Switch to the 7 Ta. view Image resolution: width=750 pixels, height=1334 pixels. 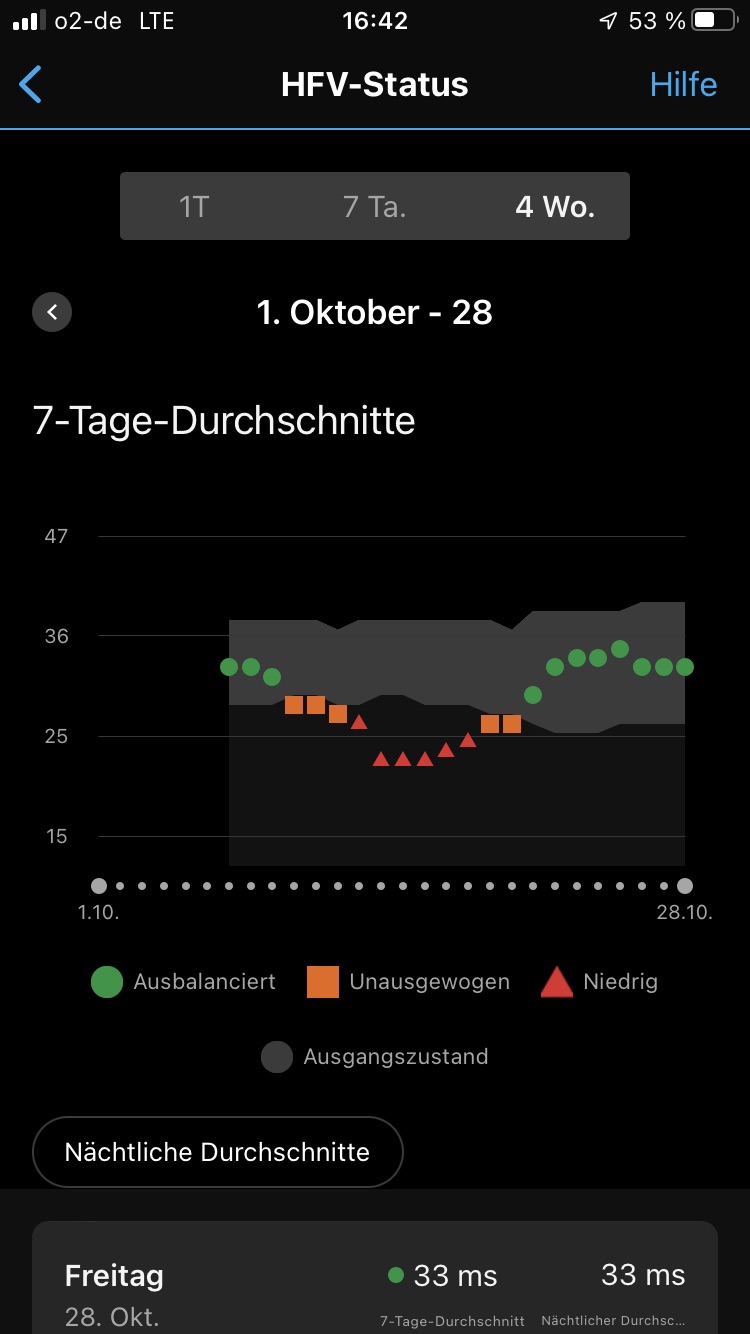coord(374,207)
